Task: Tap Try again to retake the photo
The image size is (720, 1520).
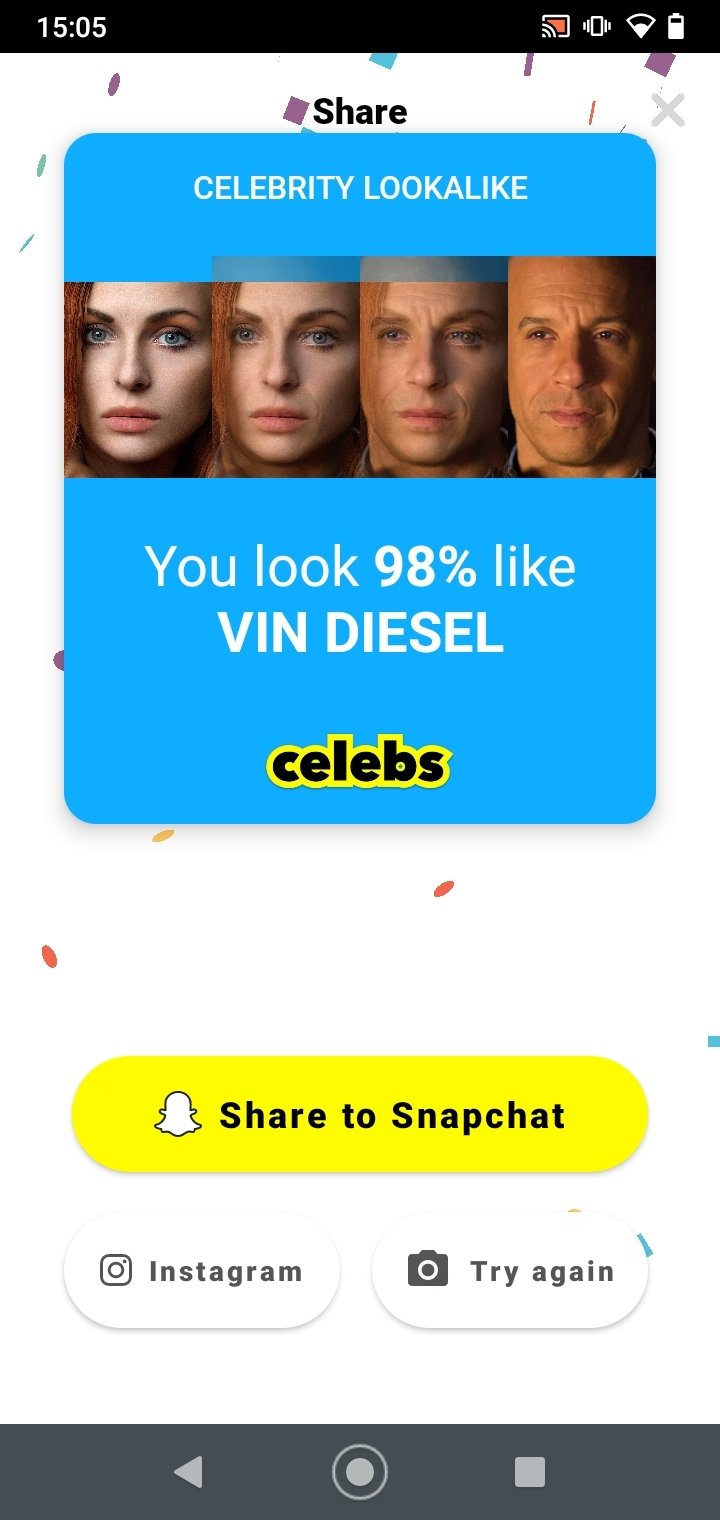Action: click(510, 1271)
